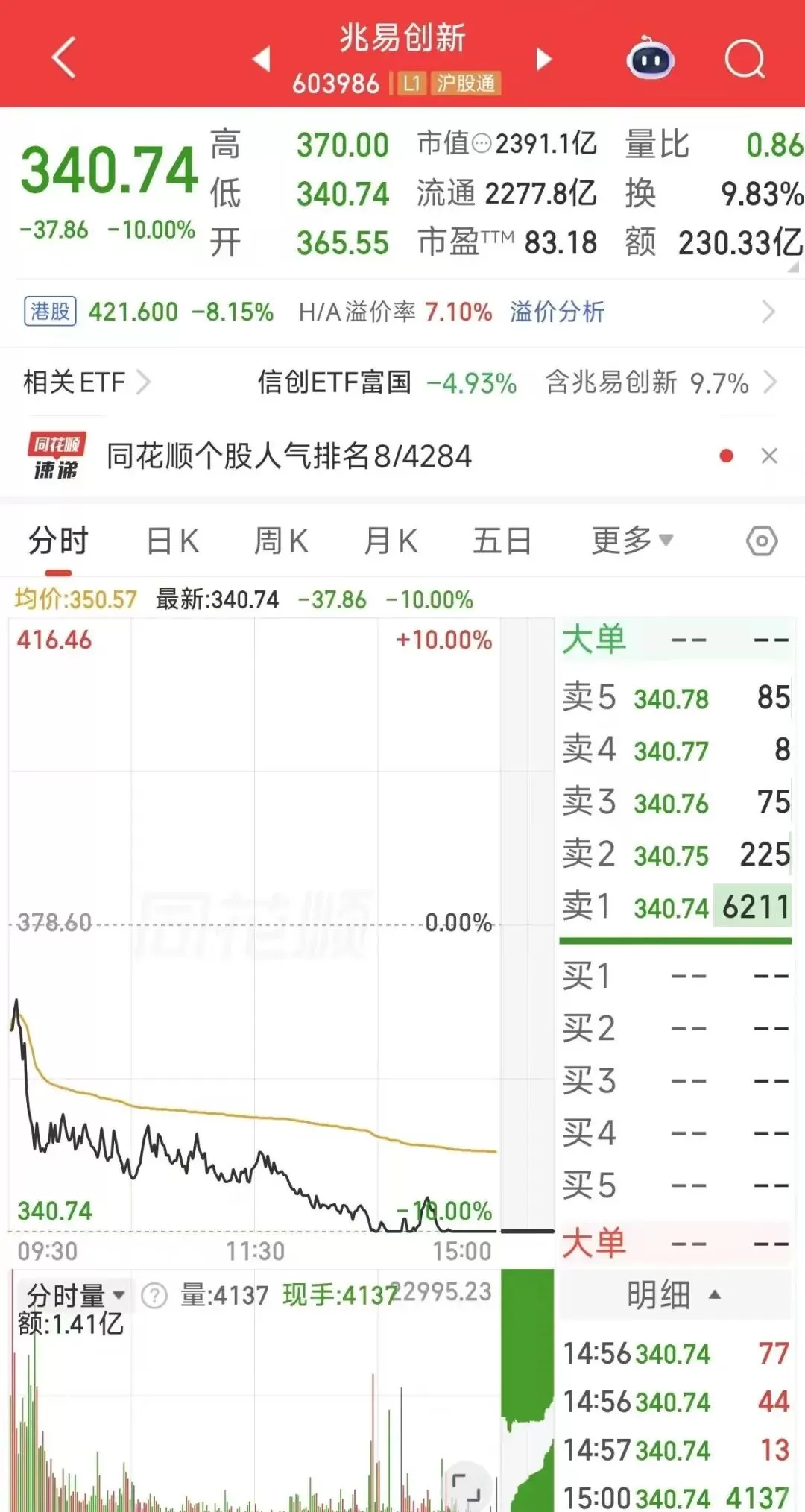Viewport: 805px width, 1512px height.
Task: Switch to the 五日 chart tab
Action: pyautogui.click(x=502, y=541)
